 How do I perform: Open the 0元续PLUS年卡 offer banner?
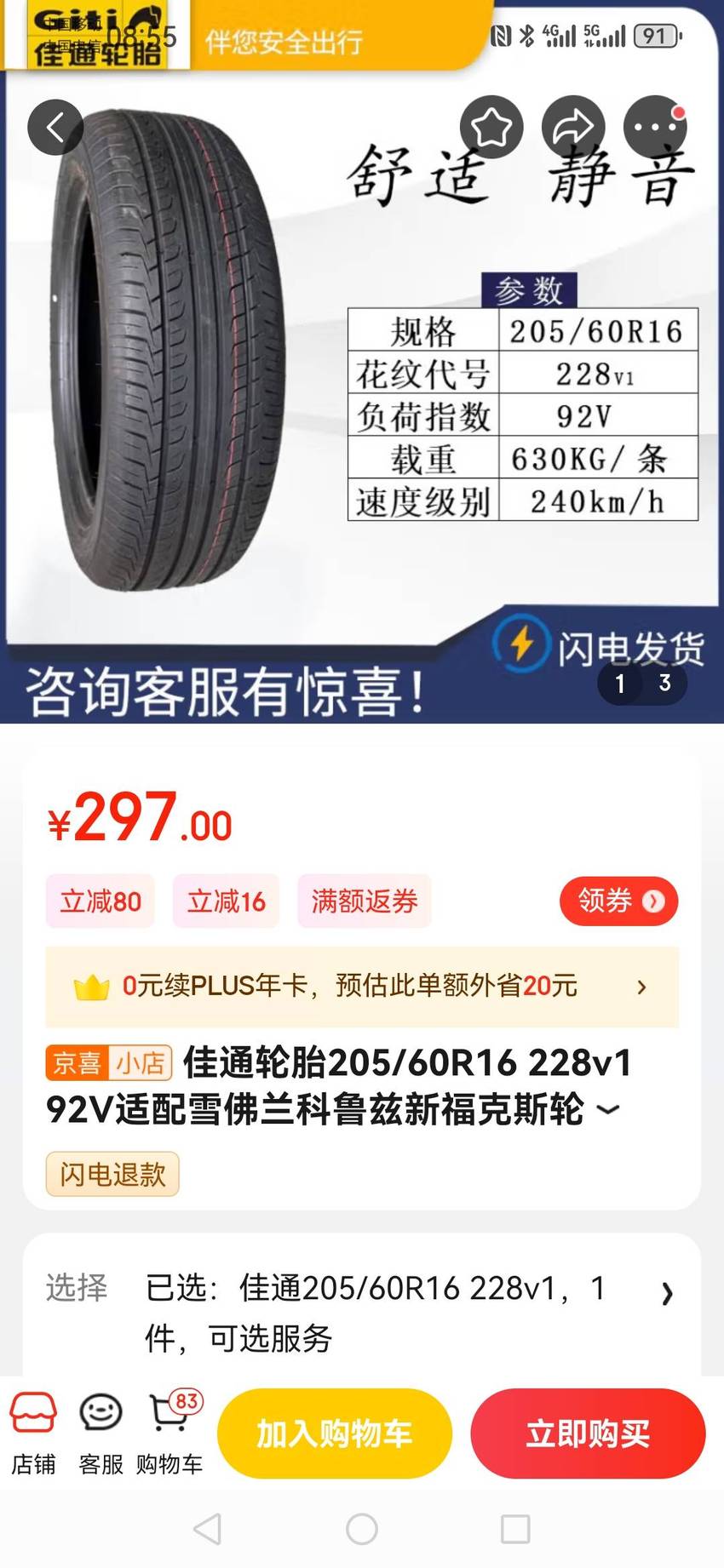coord(362,987)
